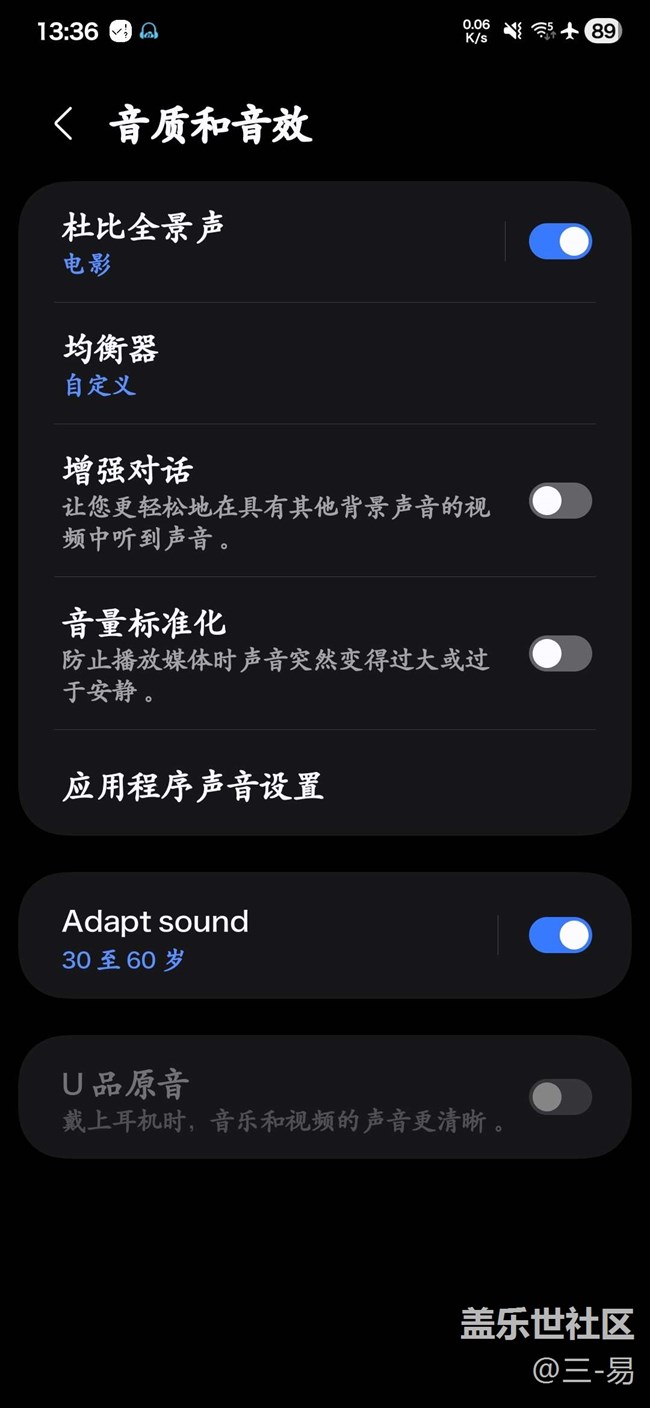Screen dimensions: 650x1408
Task: Open 应用程序声音设置
Action: click(300, 786)
